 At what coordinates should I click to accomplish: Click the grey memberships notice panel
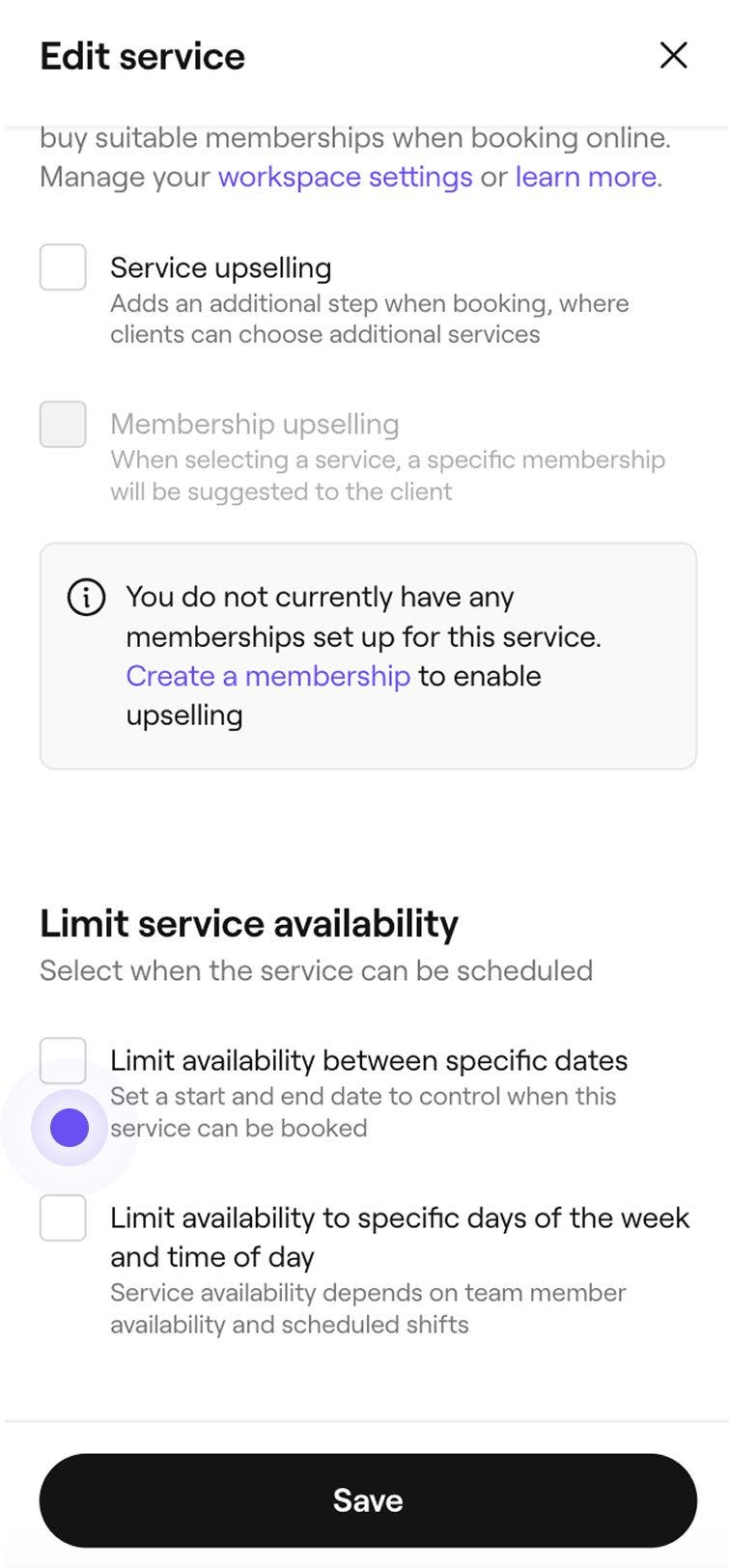point(367,655)
